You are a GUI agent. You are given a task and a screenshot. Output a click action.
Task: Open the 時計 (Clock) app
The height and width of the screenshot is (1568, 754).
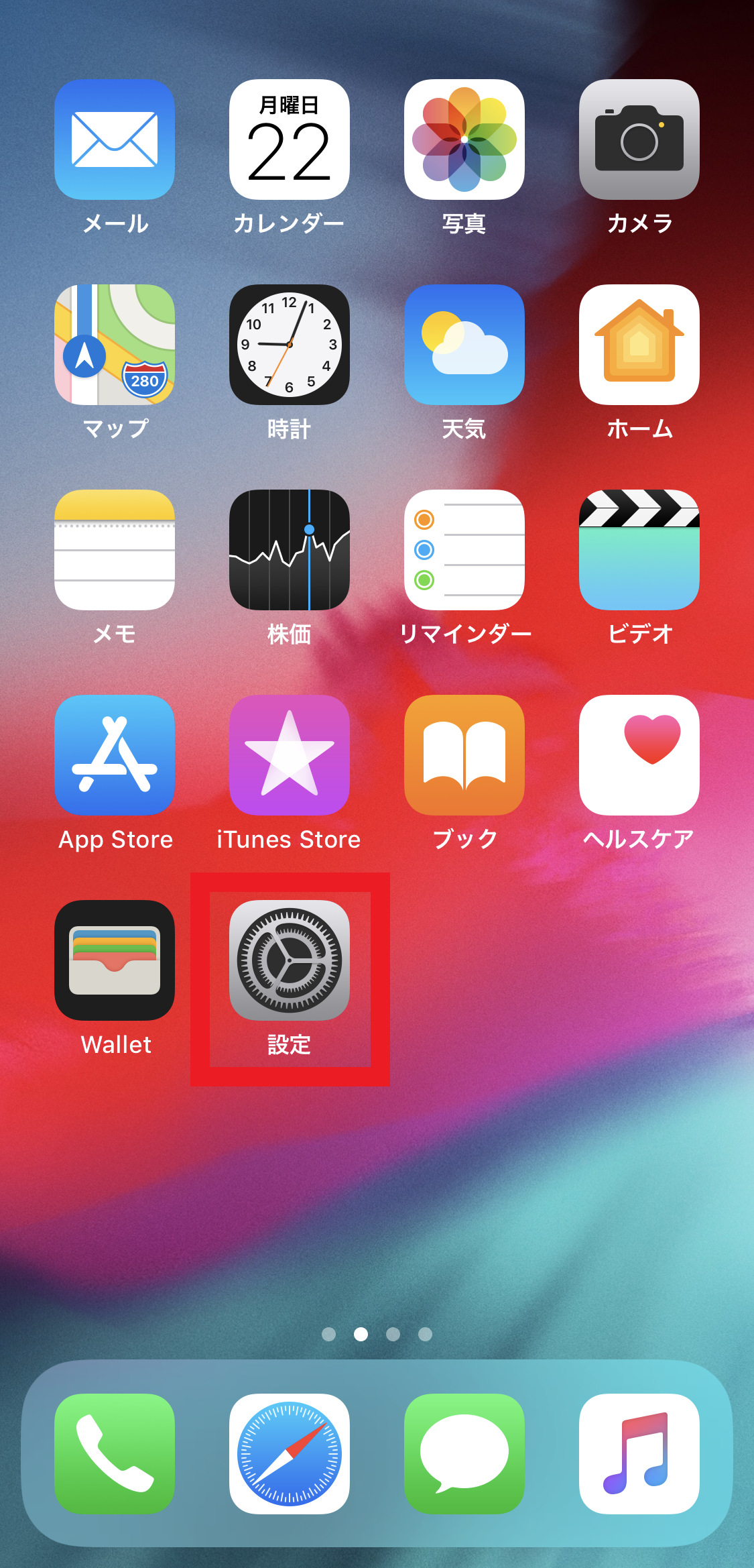(x=289, y=345)
